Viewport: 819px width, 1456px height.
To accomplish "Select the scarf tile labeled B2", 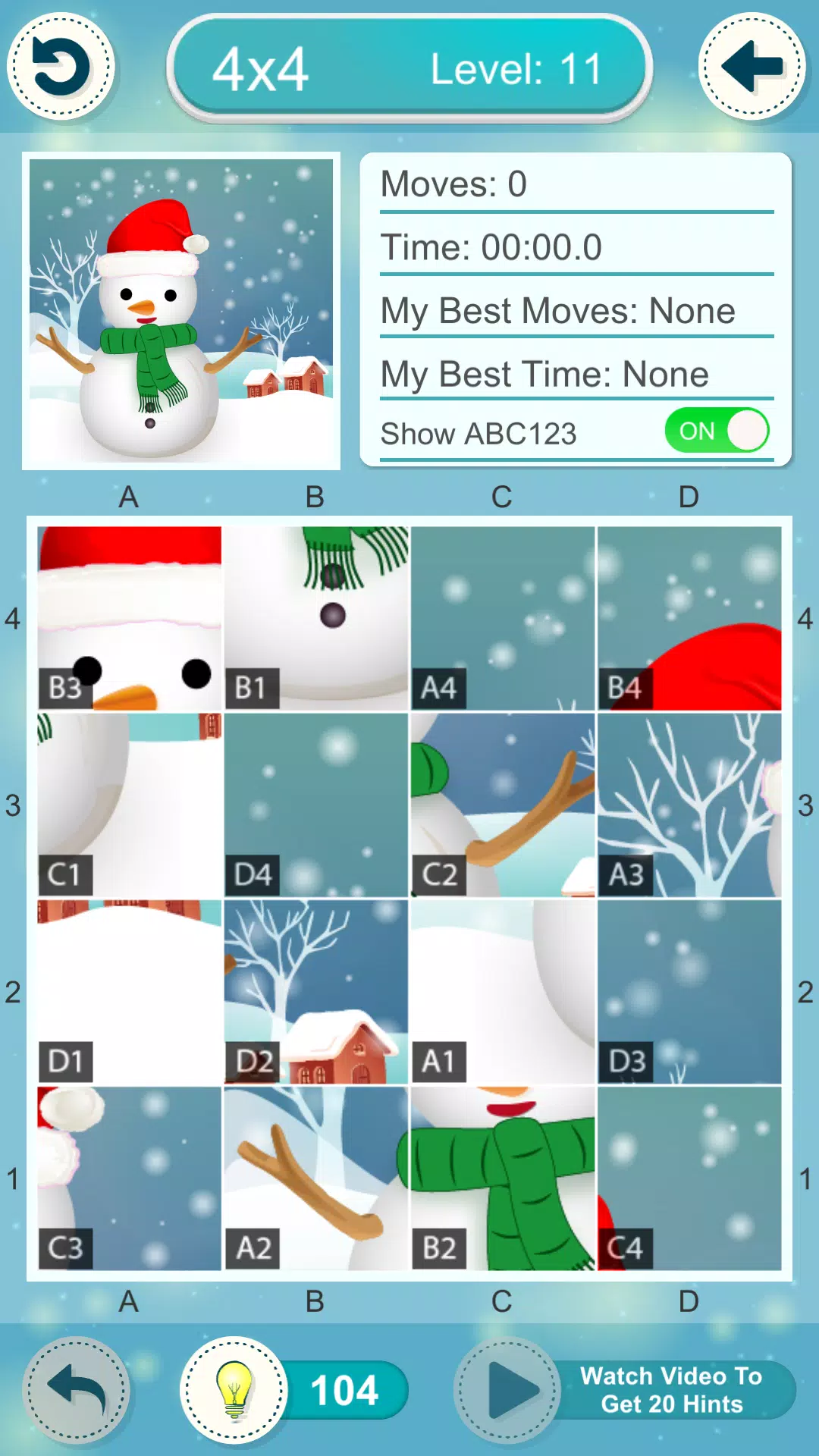I will (503, 1178).
